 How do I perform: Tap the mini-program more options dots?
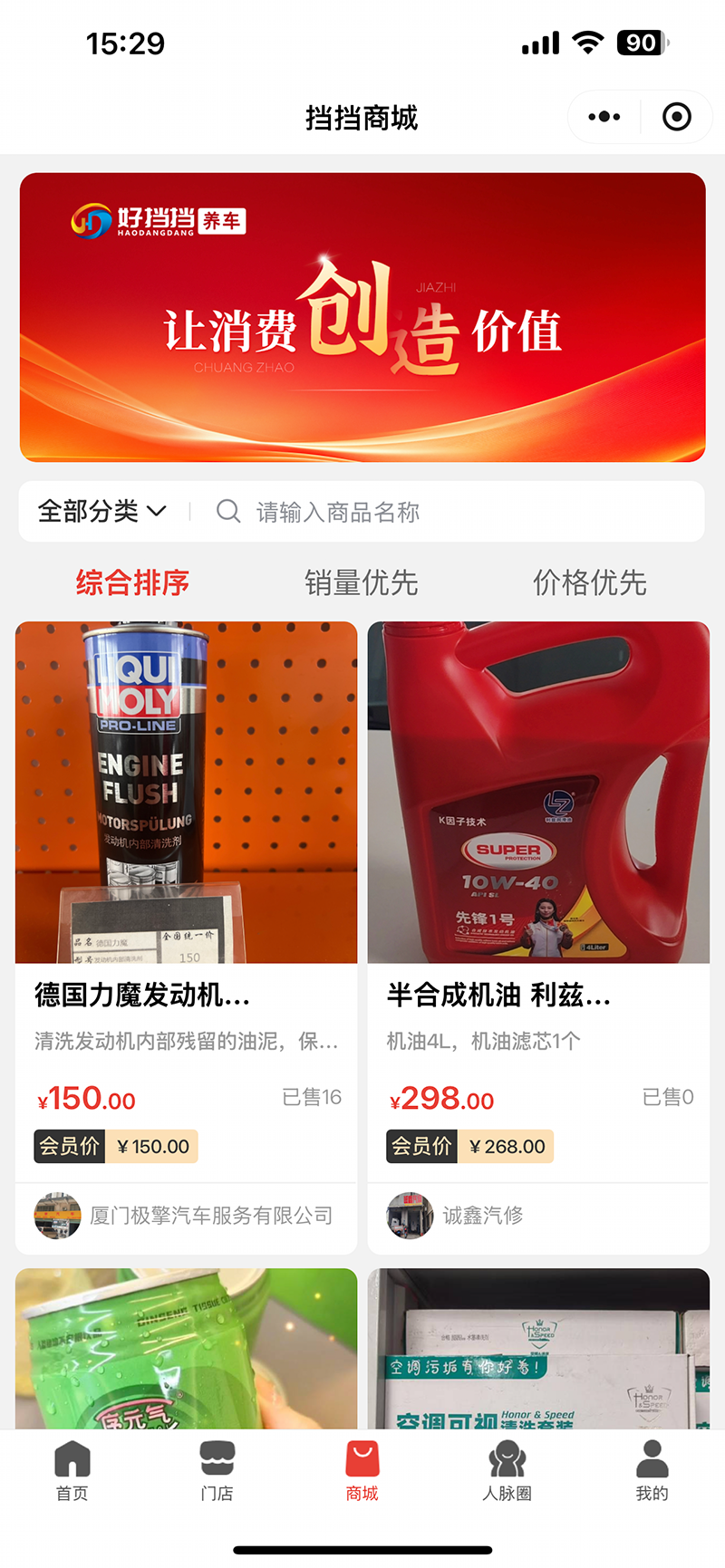coord(603,117)
